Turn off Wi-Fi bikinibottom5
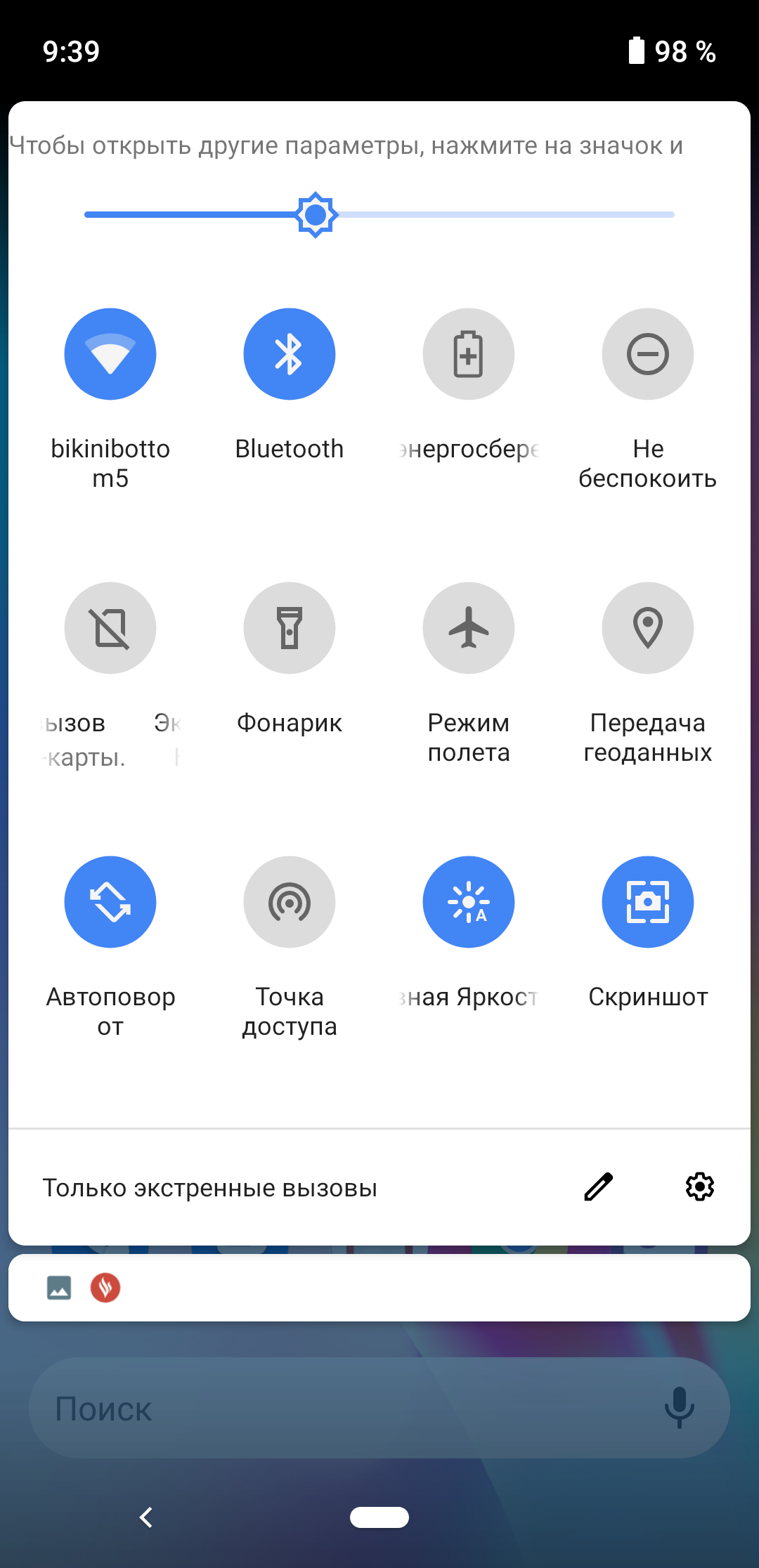Image resolution: width=759 pixels, height=1568 pixels. tap(110, 354)
